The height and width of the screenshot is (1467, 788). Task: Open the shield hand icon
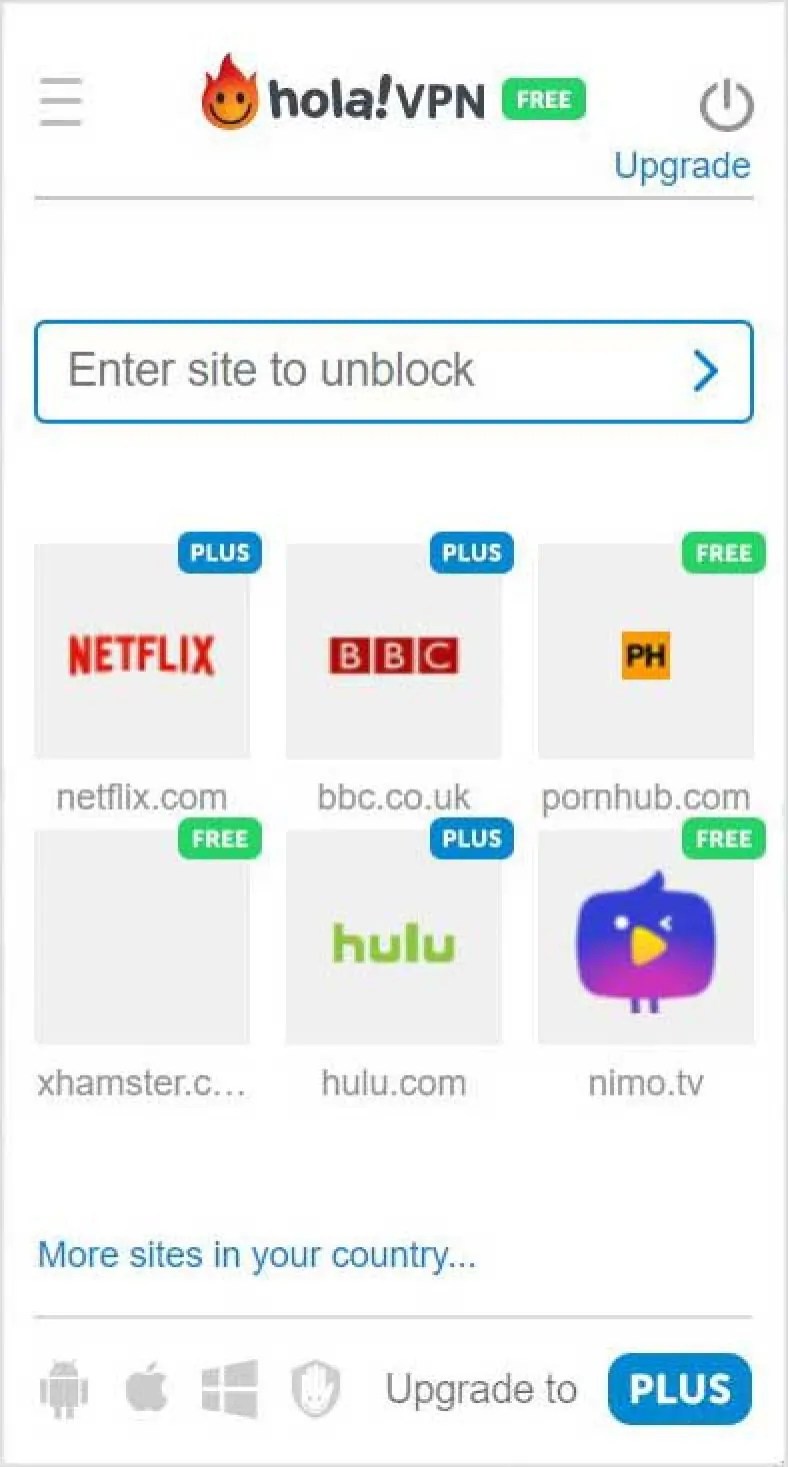click(315, 1389)
